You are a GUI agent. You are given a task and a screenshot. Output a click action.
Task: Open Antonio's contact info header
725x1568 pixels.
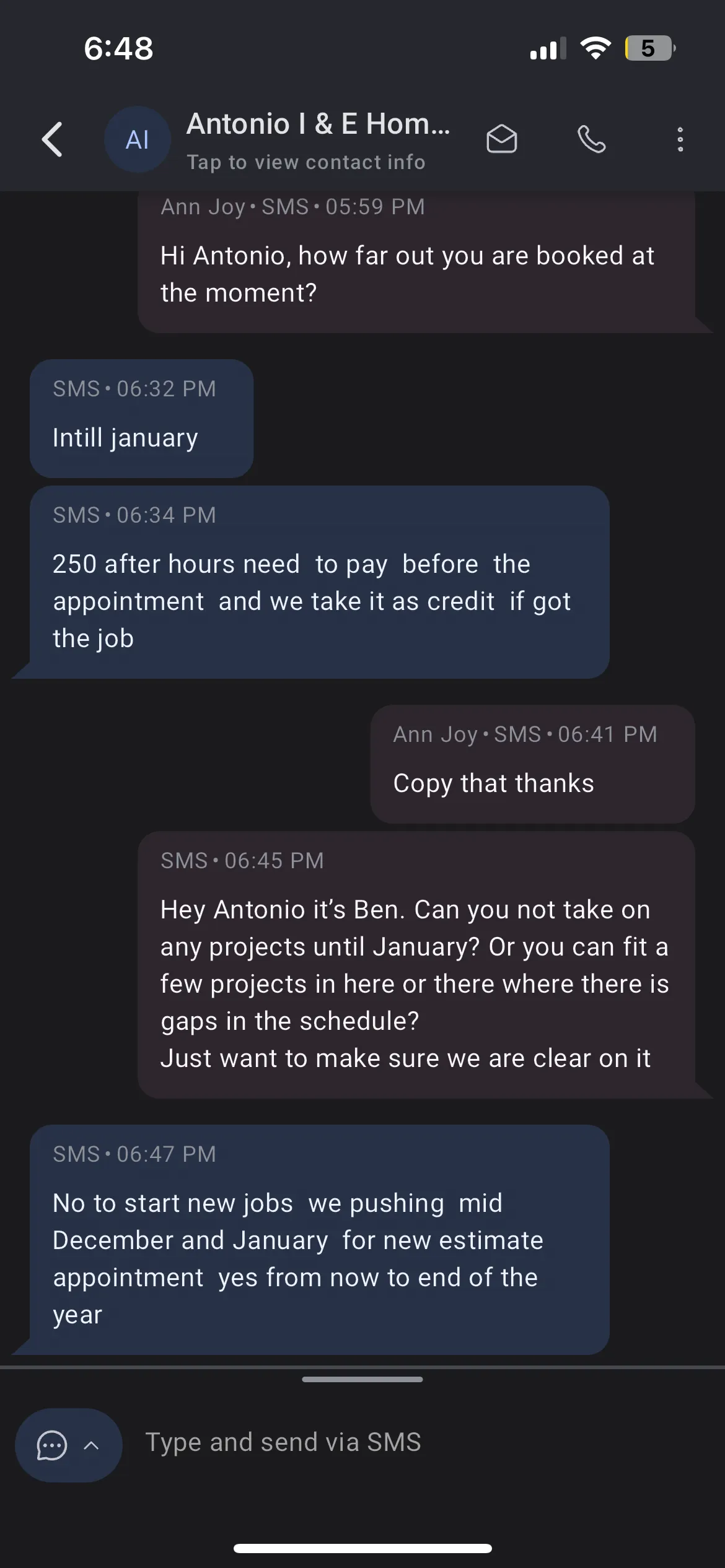click(x=318, y=141)
